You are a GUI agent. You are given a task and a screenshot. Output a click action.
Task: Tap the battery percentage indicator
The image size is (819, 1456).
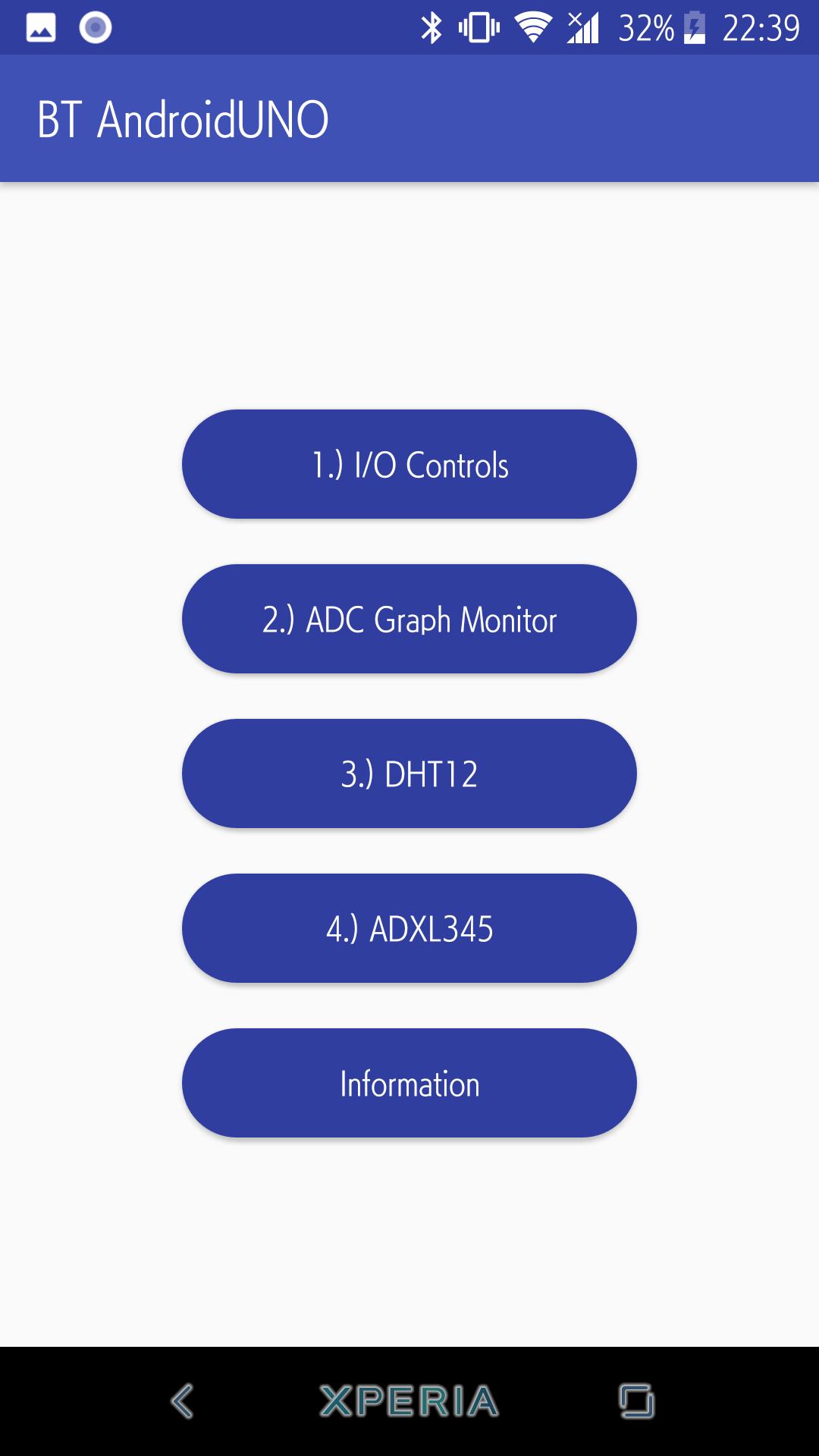click(x=645, y=27)
